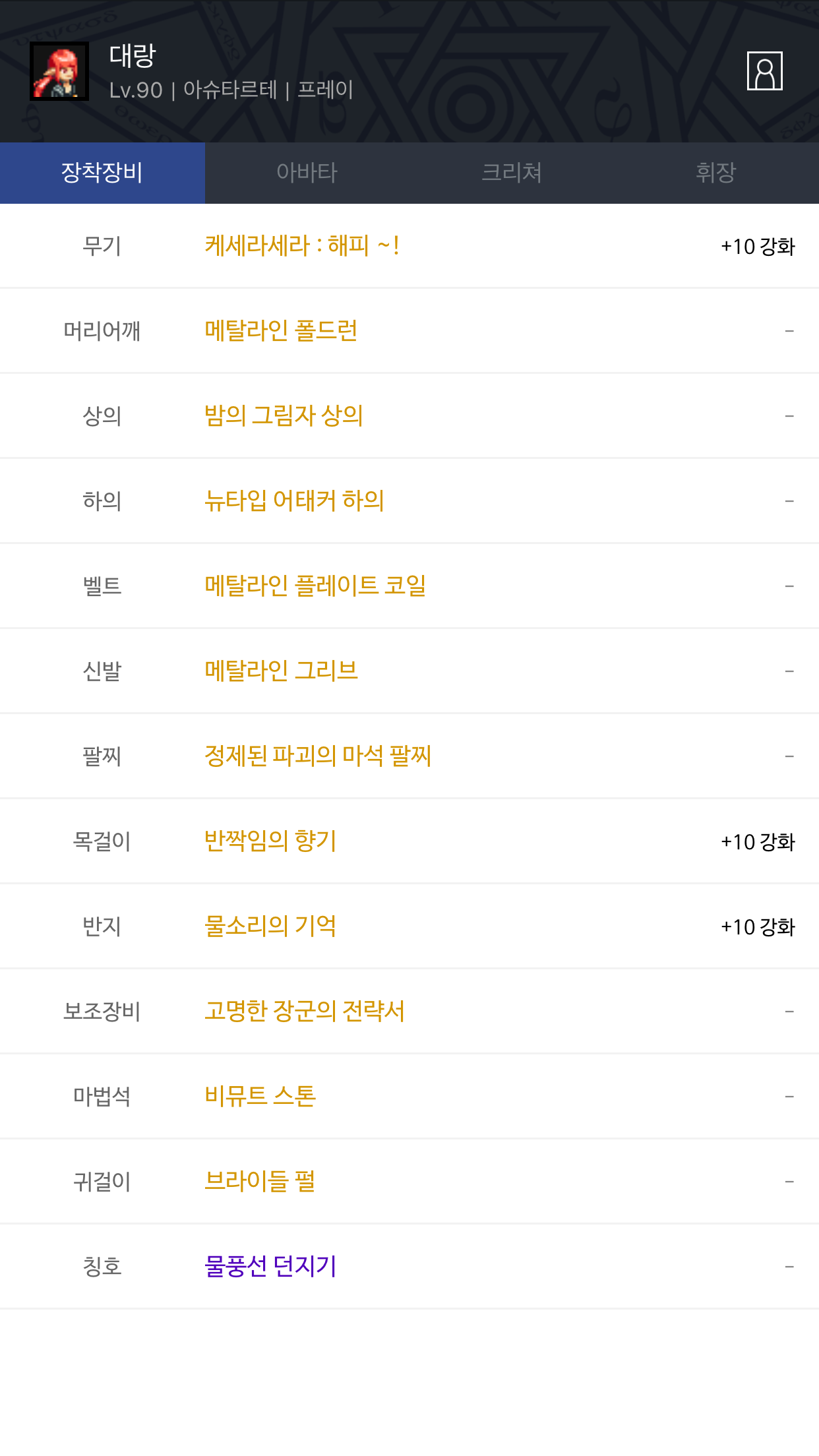Open title 물풍선 던지기
This screenshot has height=1456, width=819.
pyautogui.click(x=270, y=1267)
